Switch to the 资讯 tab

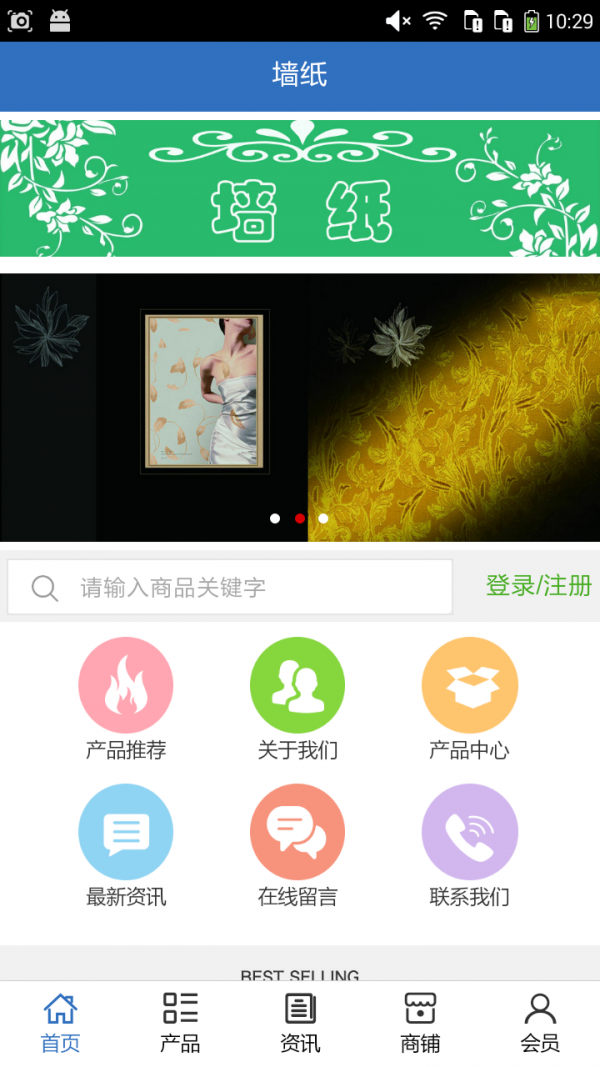[300, 1023]
